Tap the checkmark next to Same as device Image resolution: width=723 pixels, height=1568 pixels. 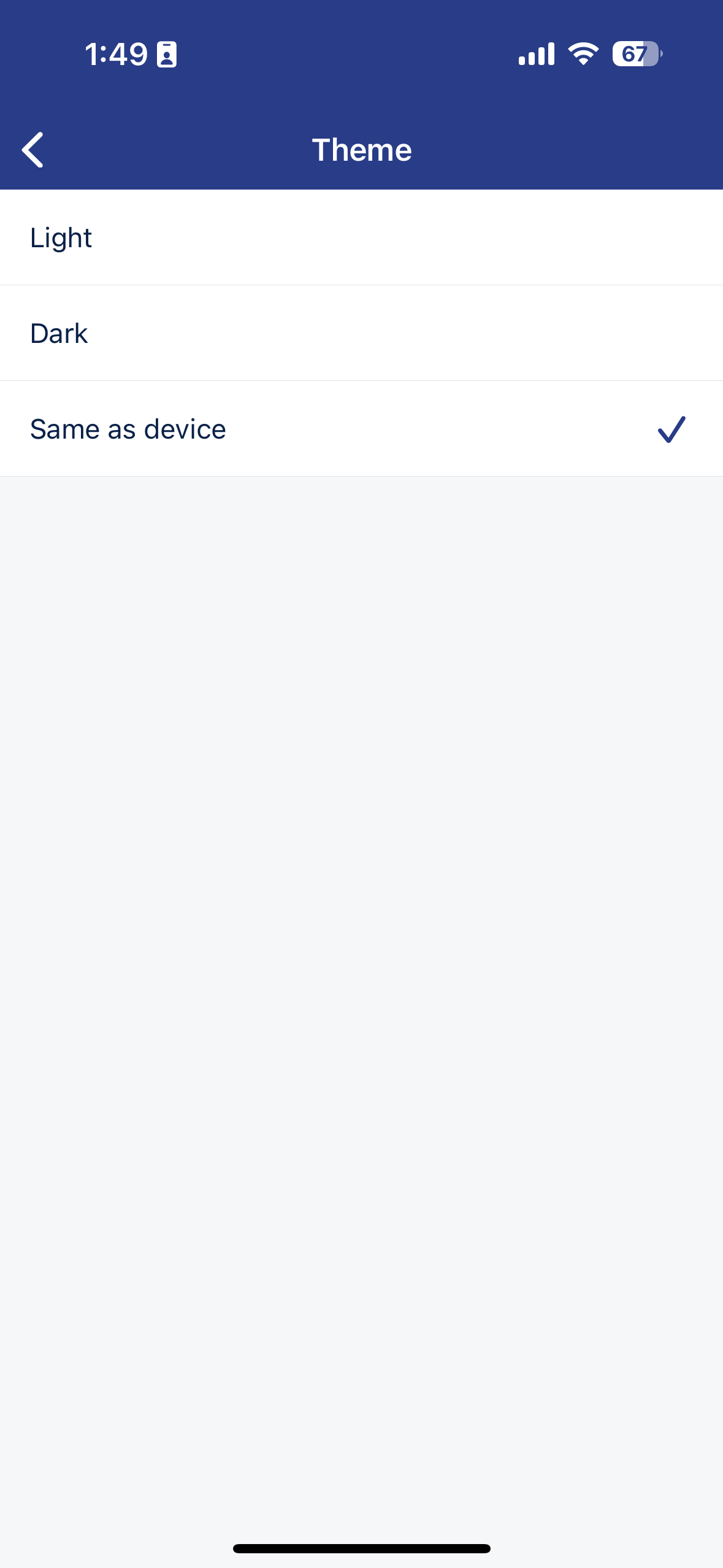tap(672, 429)
